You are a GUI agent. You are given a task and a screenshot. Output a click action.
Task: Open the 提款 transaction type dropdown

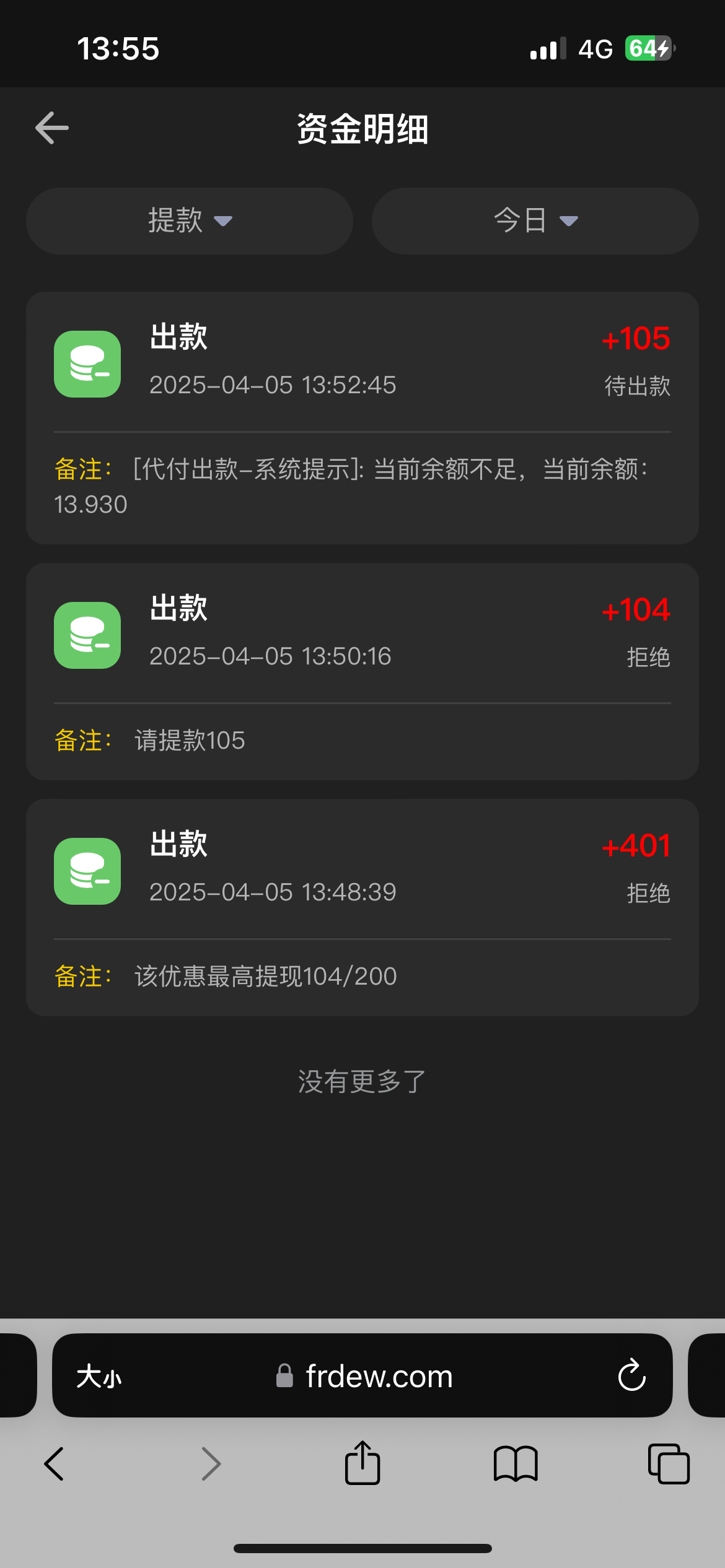point(190,221)
